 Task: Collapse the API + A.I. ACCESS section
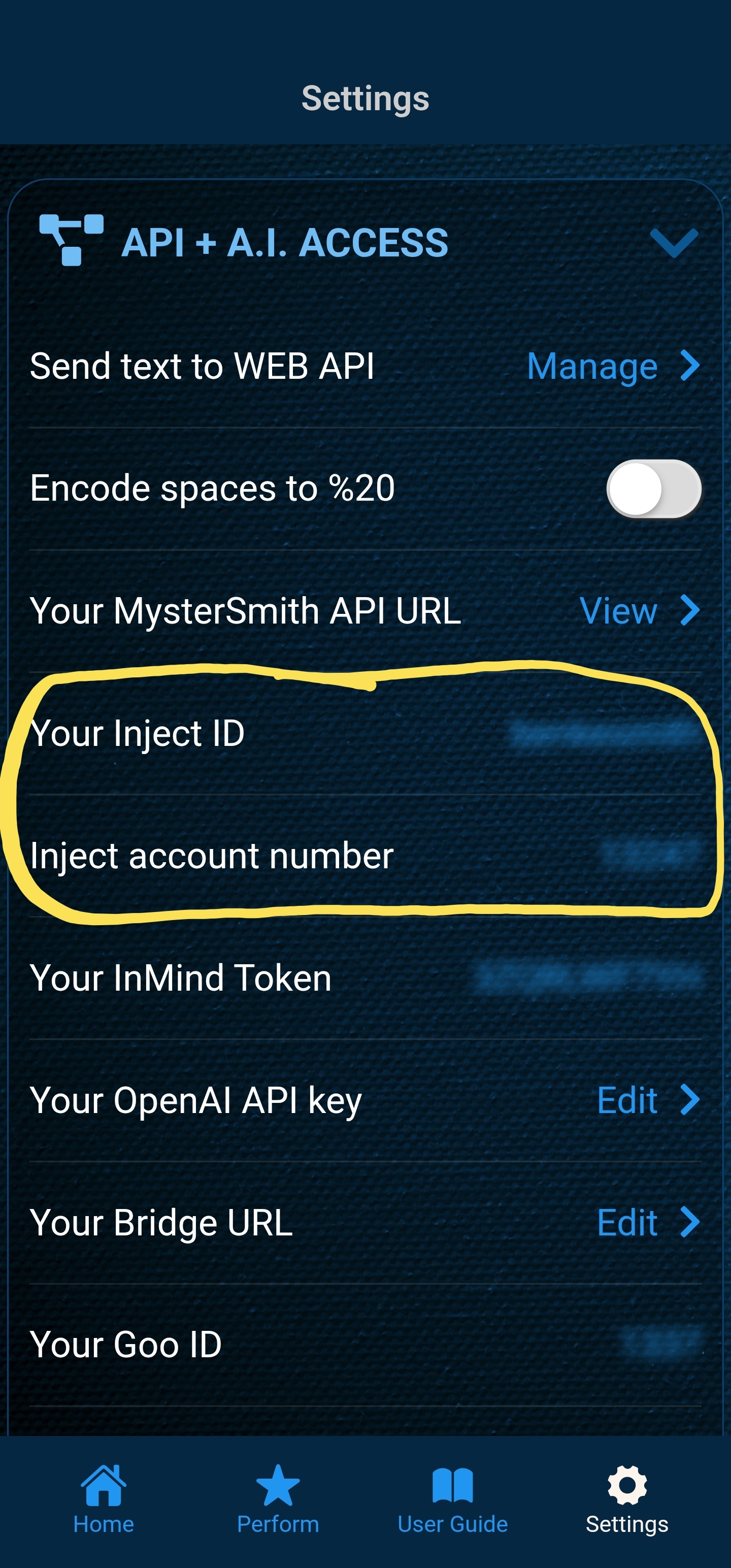673,243
